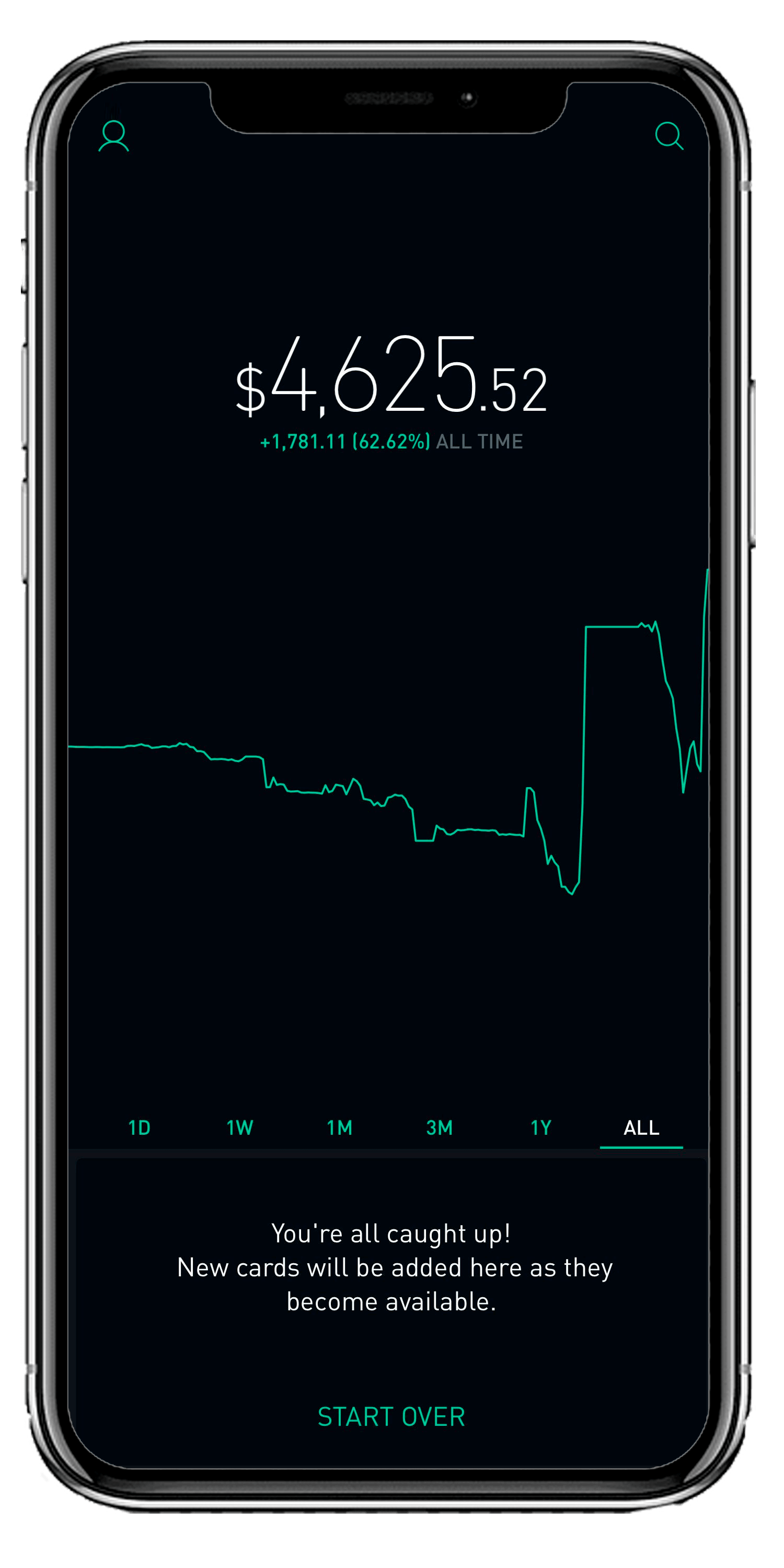The width and height of the screenshot is (784, 1568).
Task: Switch to the 3M chart view
Action: (440, 1127)
